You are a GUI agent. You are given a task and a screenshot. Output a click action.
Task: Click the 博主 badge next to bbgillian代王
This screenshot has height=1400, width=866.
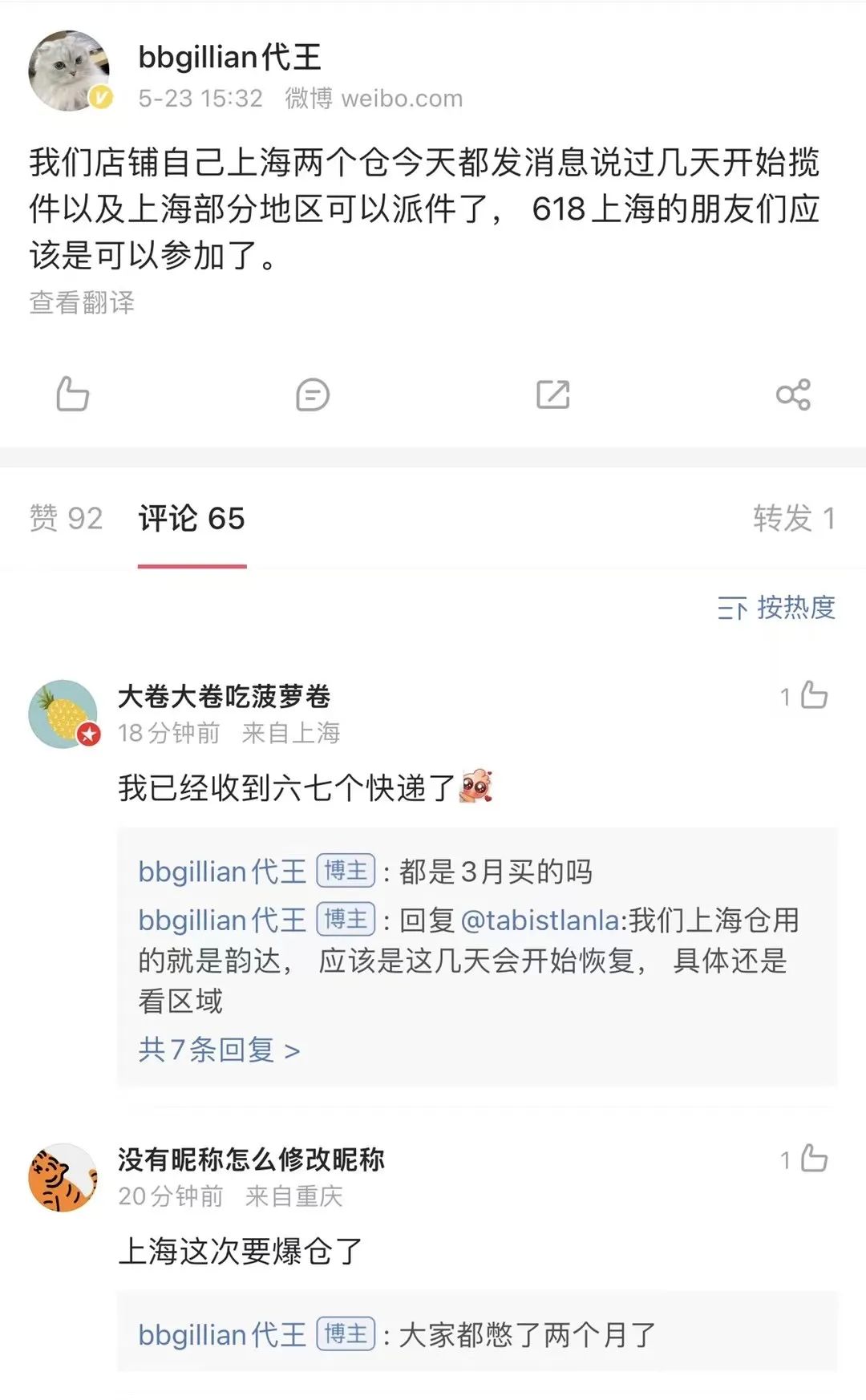pos(346,872)
